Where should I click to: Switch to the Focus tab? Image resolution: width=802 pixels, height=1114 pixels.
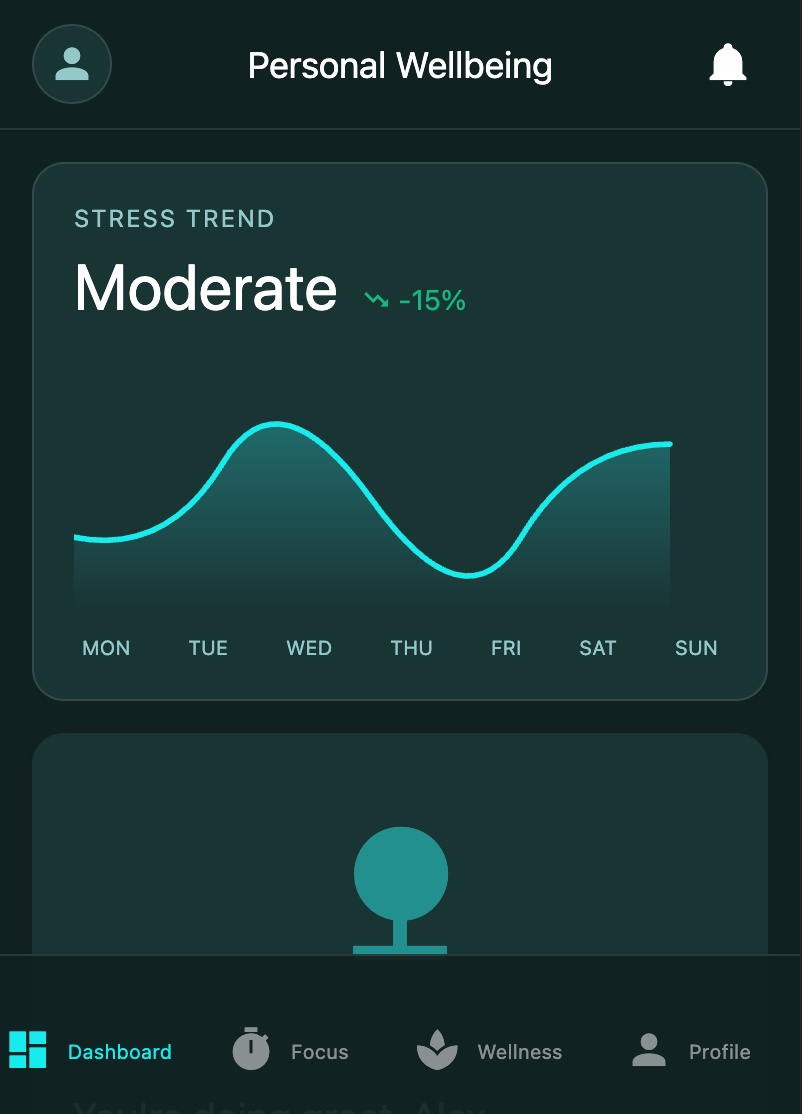pos(318,1051)
